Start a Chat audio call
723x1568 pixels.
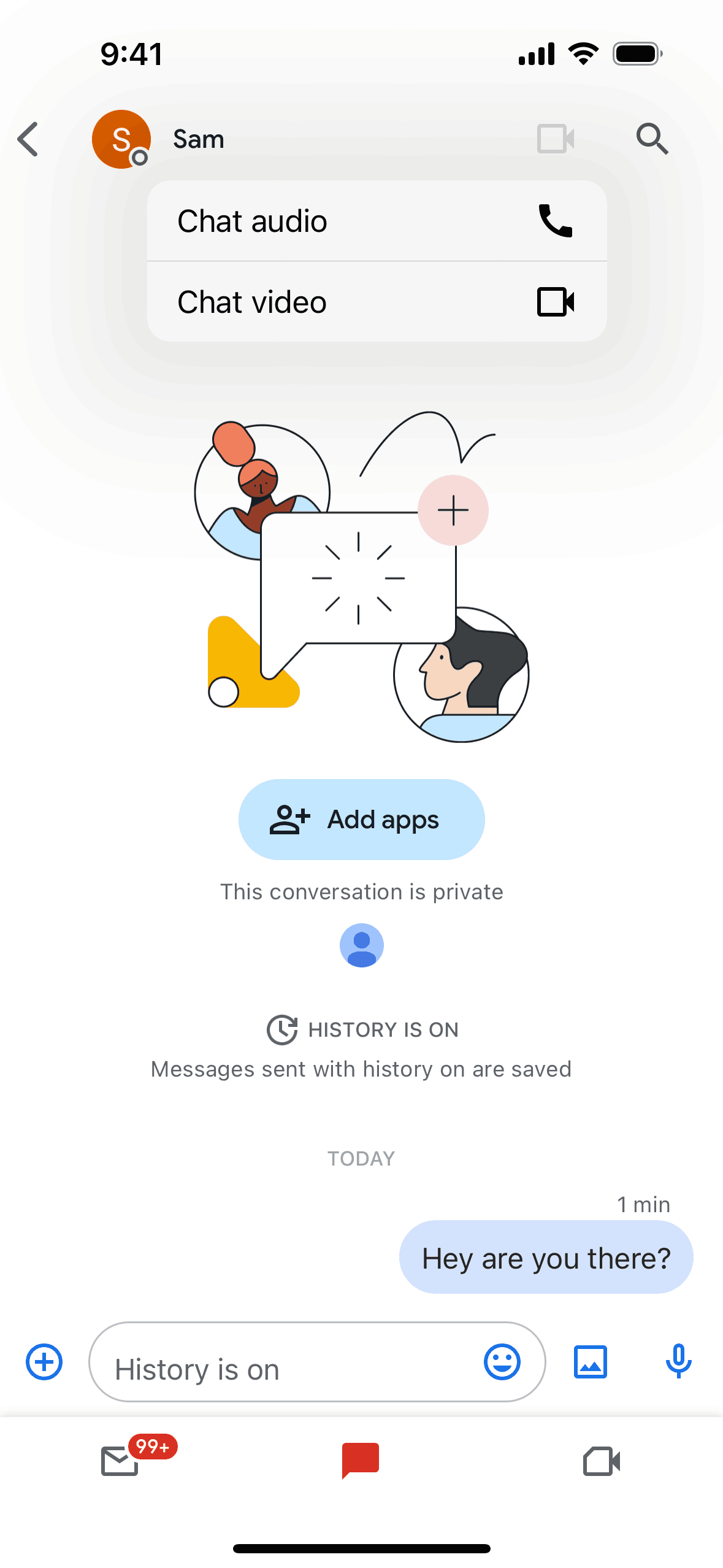[377, 221]
